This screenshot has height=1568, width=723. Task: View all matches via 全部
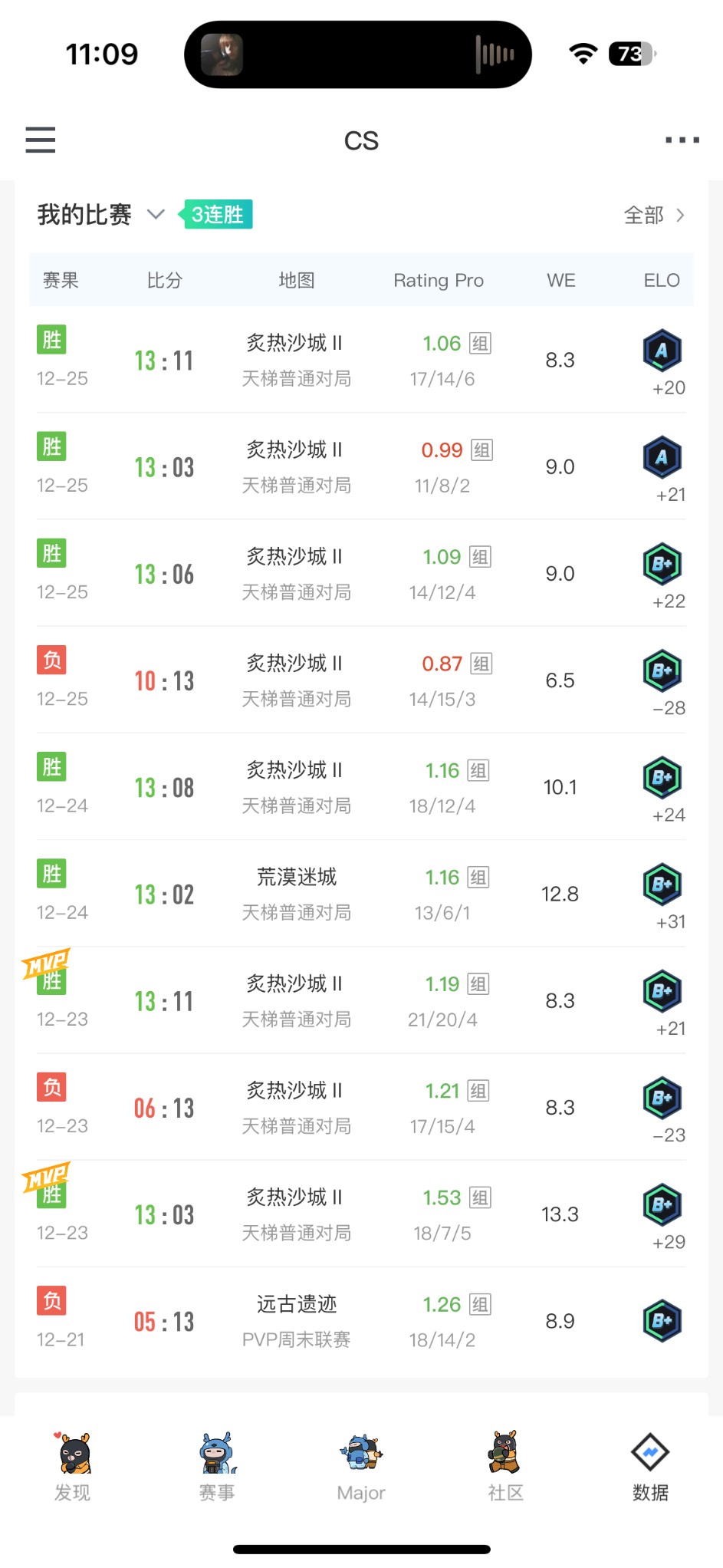654,216
